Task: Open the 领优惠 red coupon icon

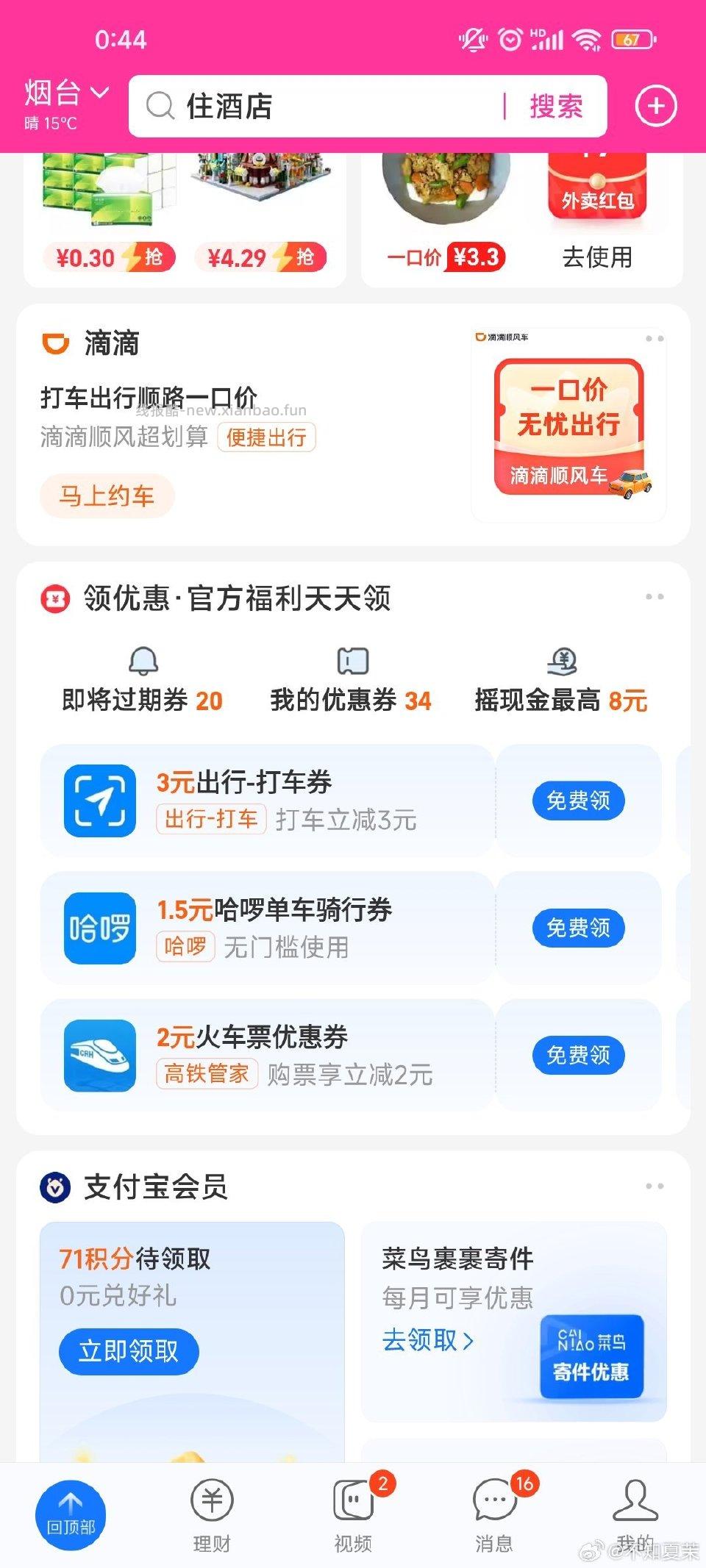Action: click(x=55, y=600)
